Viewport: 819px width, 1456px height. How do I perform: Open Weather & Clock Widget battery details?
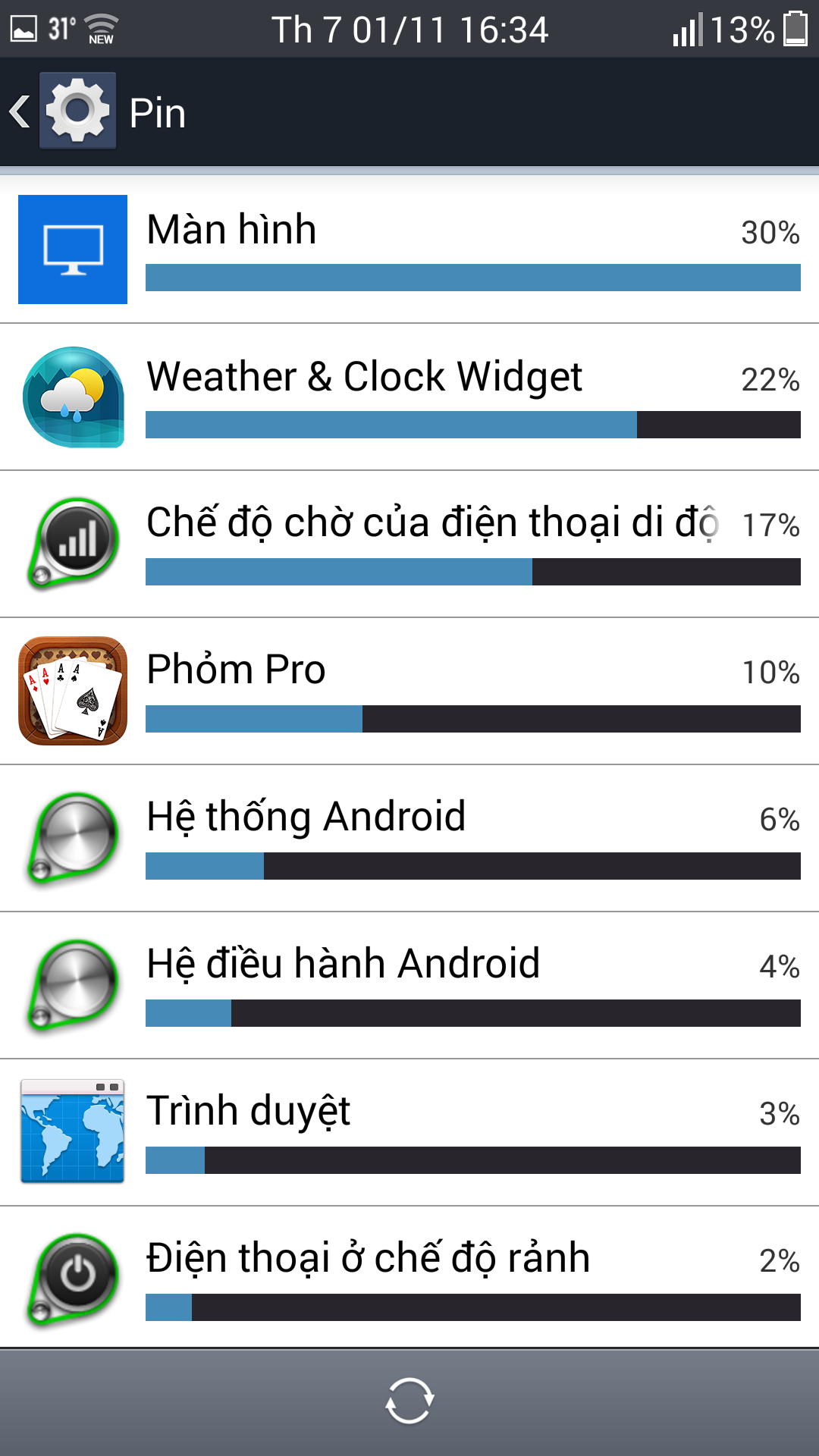pyautogui.click(x=409, y=397)
